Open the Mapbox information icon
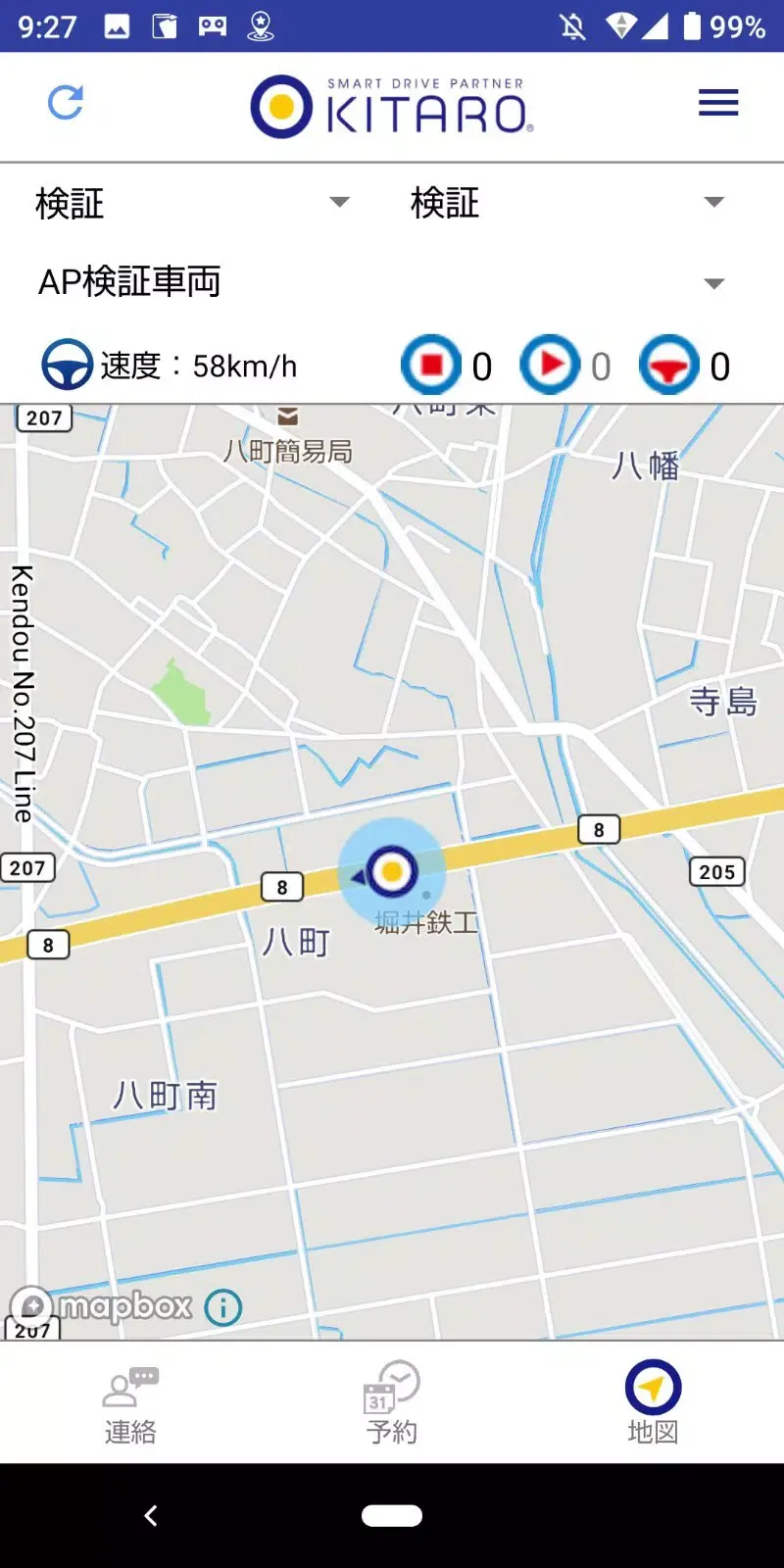Viewport: 784px width, 1568px height. 222,1307
